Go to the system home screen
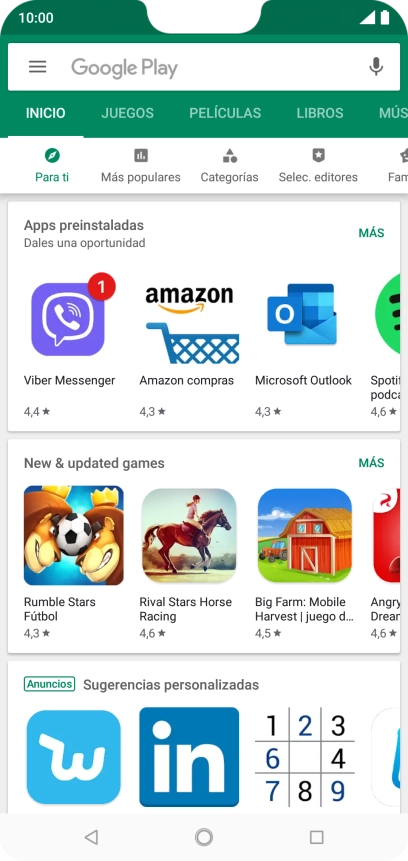This screenshot has height=861, width=408. (x=204, y=837)
